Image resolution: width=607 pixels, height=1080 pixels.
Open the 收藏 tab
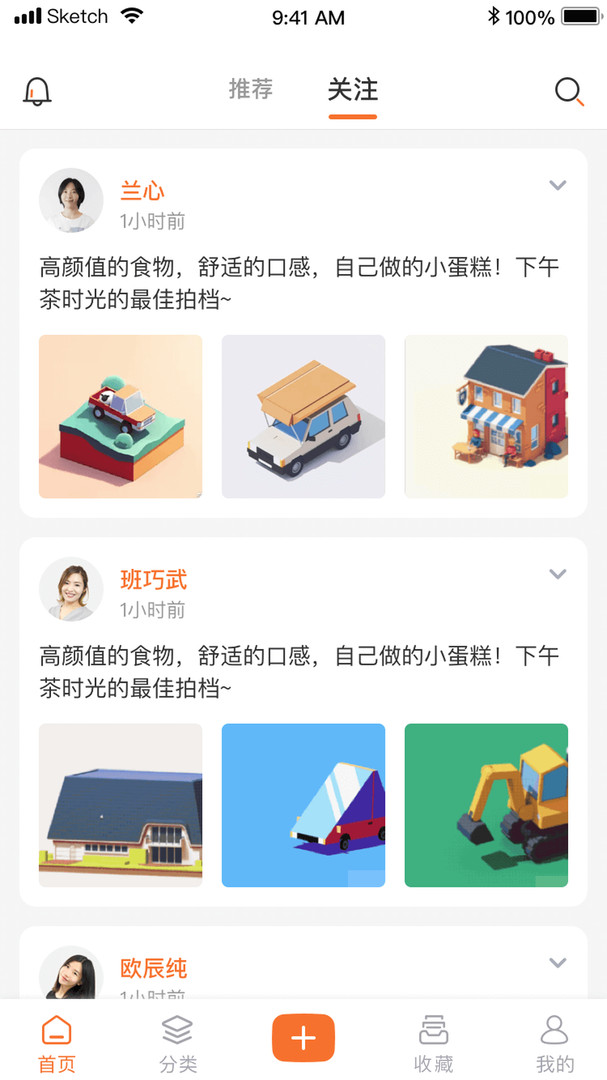pos(433,1044)
